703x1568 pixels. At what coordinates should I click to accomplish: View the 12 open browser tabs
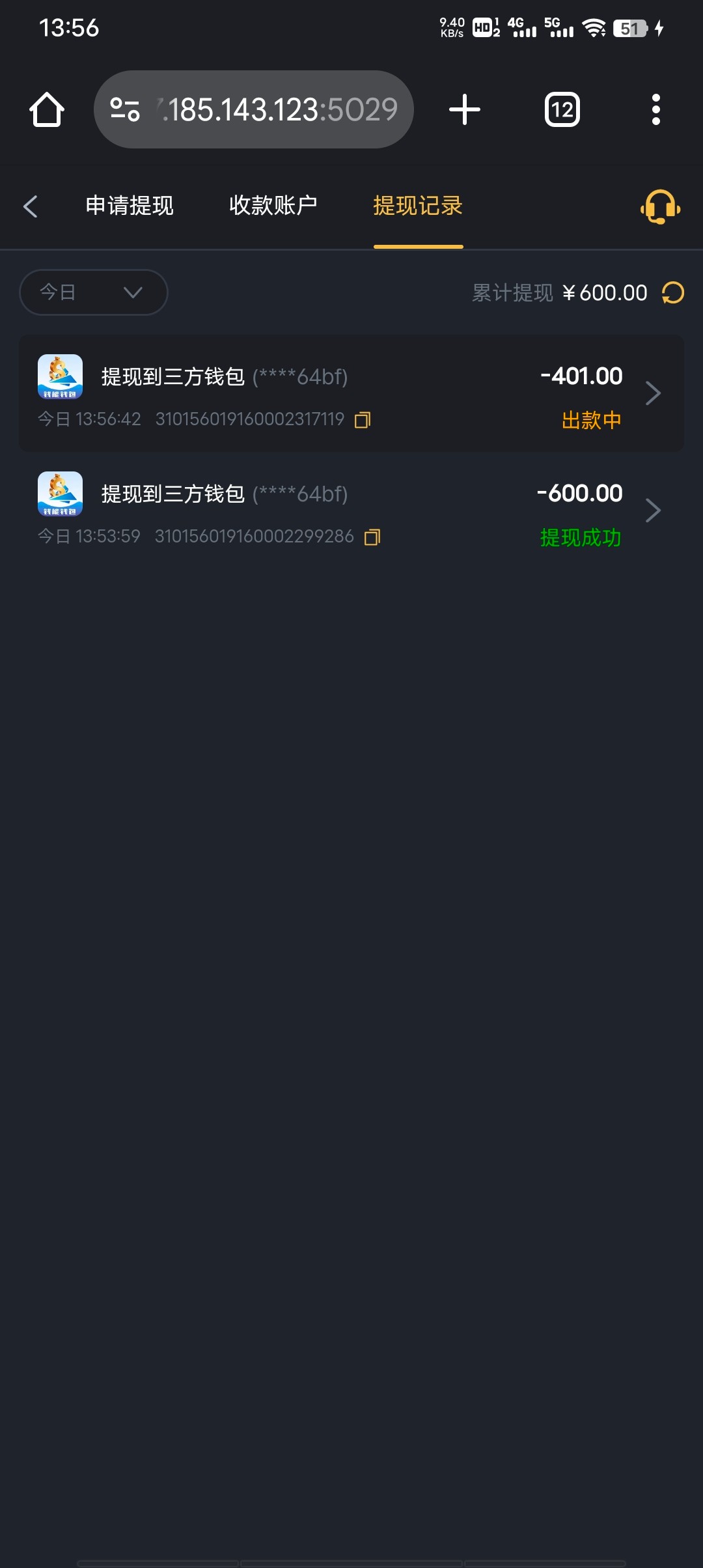point(562,109)
